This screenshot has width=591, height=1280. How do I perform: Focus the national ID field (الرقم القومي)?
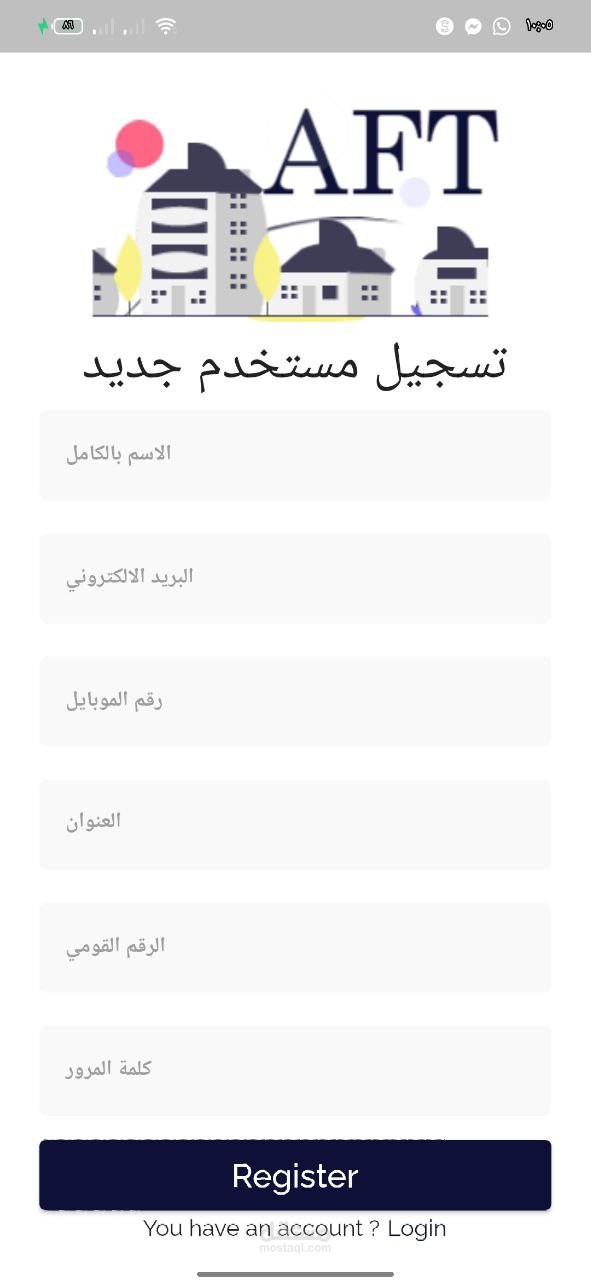[295, 947]
